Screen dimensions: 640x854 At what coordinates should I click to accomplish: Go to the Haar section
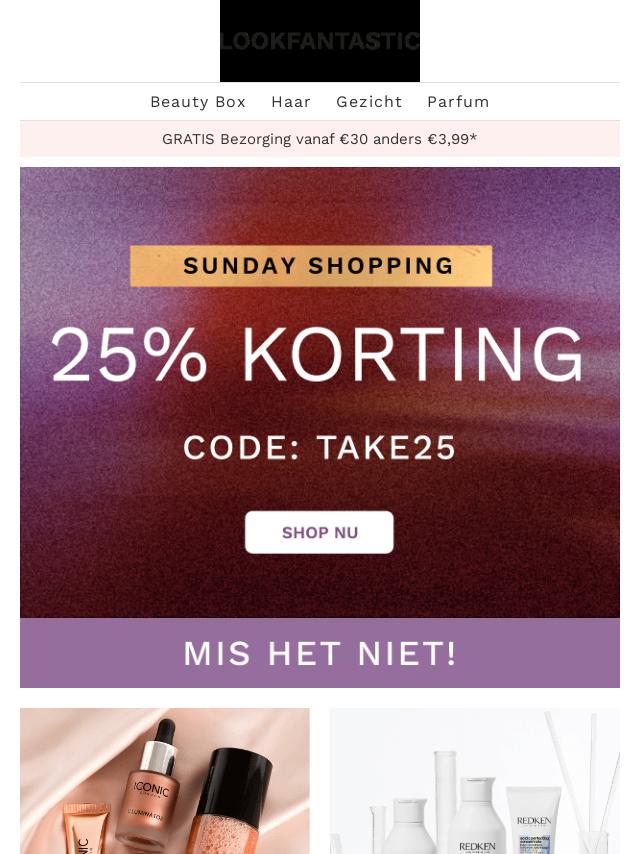(291, 102)
